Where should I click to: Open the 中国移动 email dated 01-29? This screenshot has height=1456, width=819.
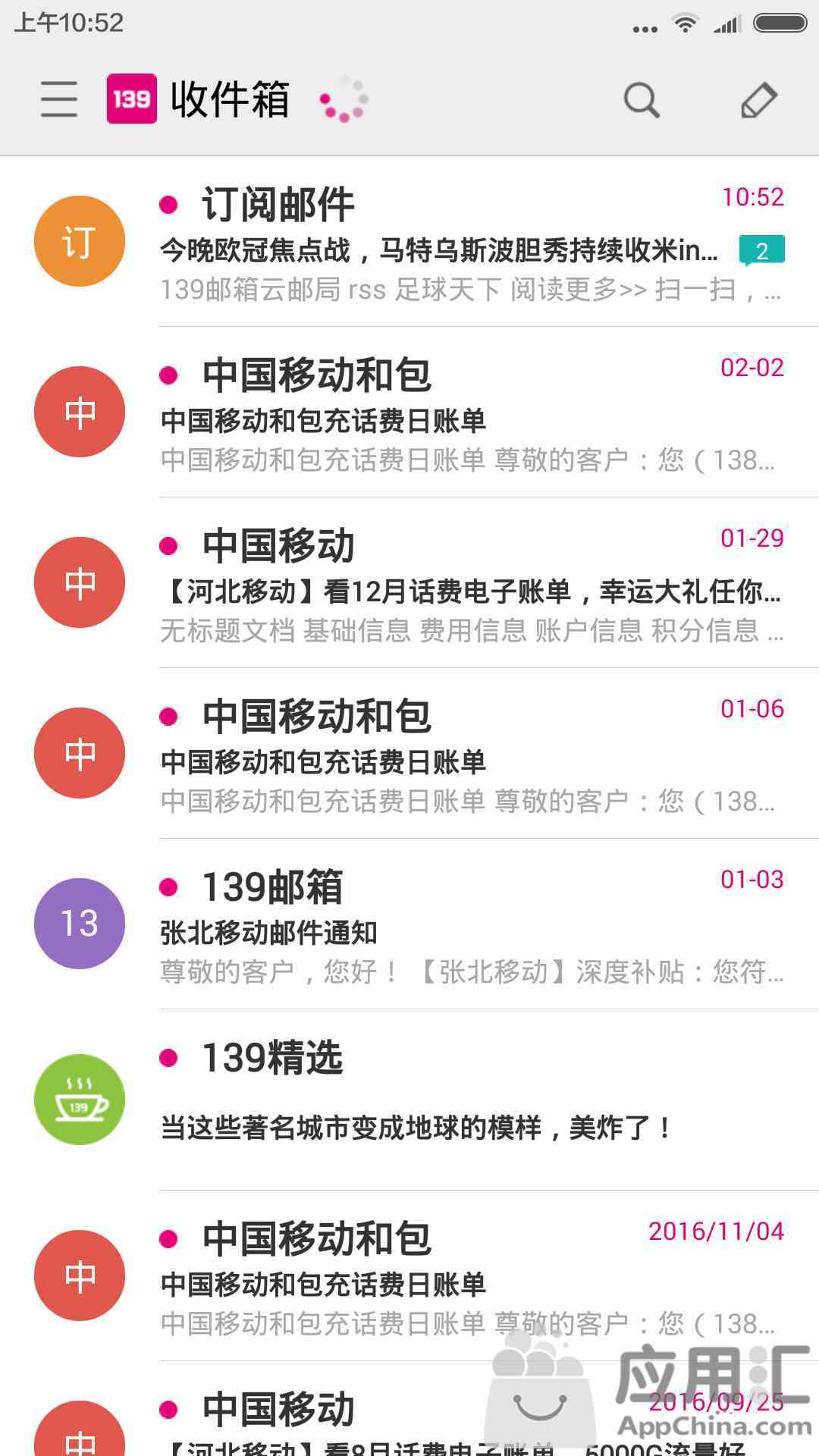click(x=409, y=583)
